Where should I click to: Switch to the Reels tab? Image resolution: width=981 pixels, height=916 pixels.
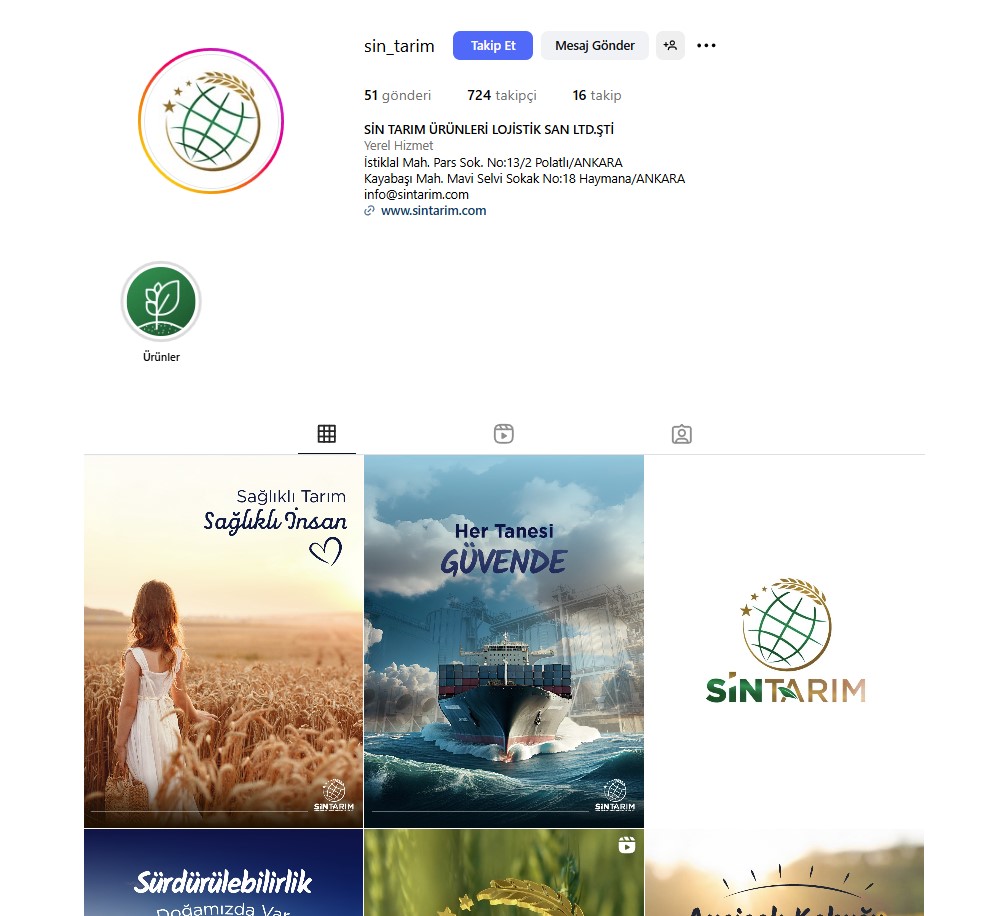pos(504,434)
